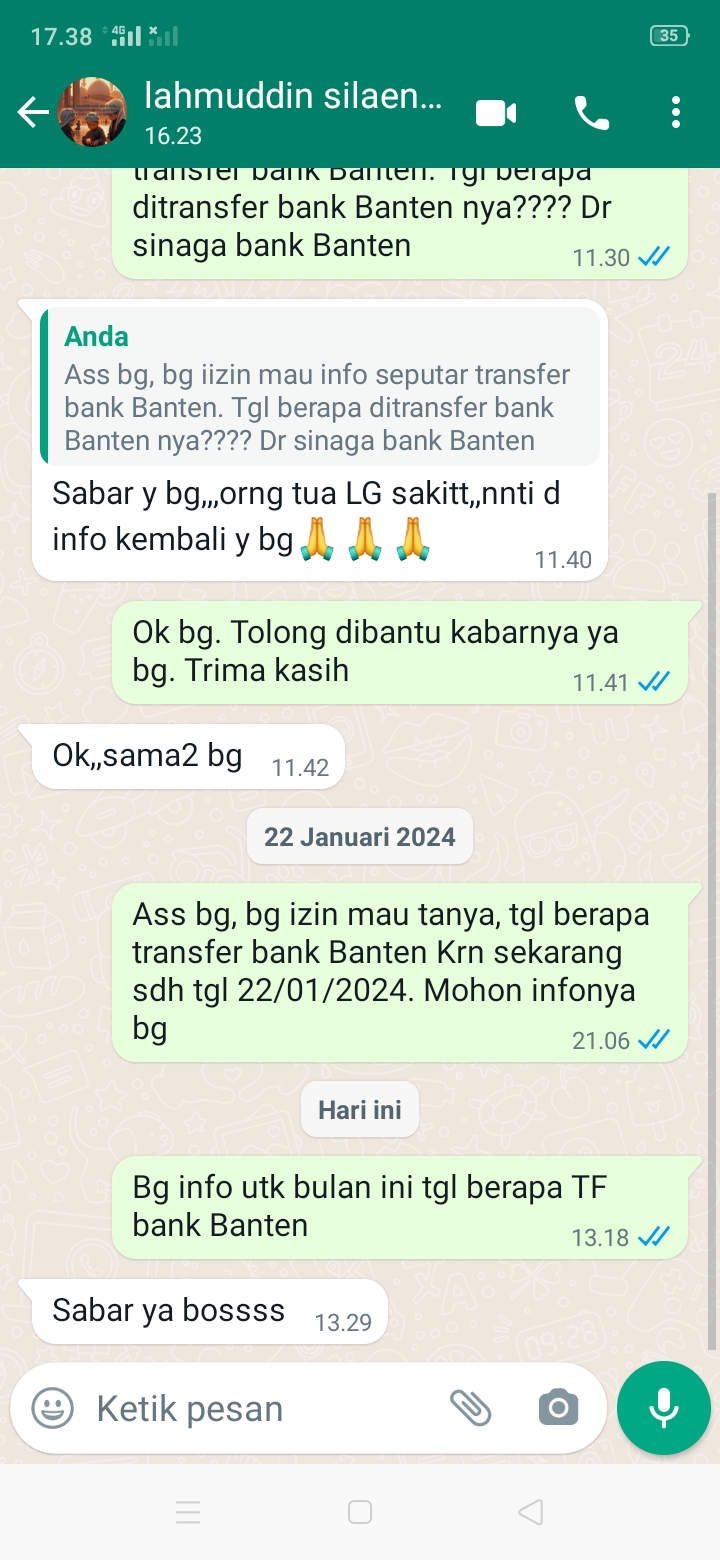
Task: Go to the home screen
Action: tap(360, 1512)
